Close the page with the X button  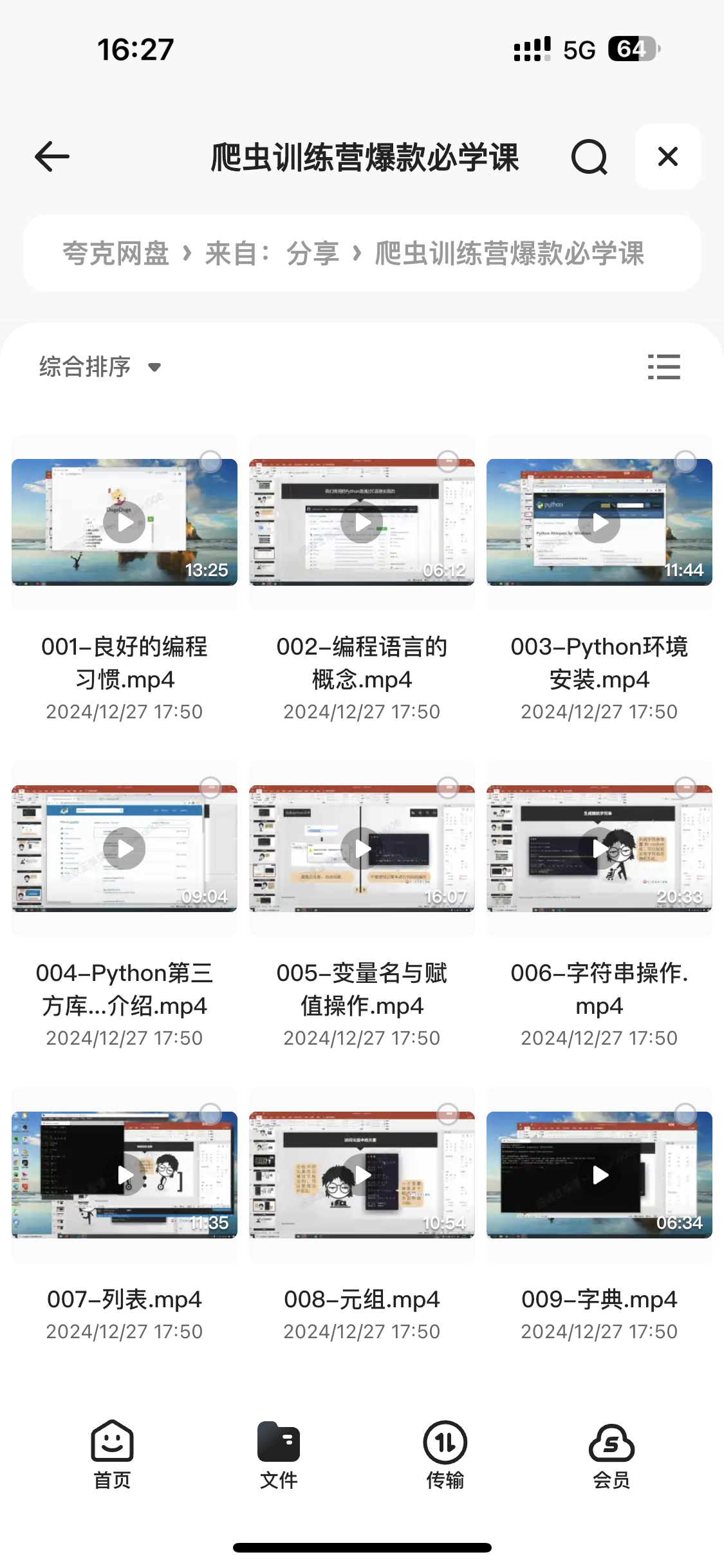667,156
